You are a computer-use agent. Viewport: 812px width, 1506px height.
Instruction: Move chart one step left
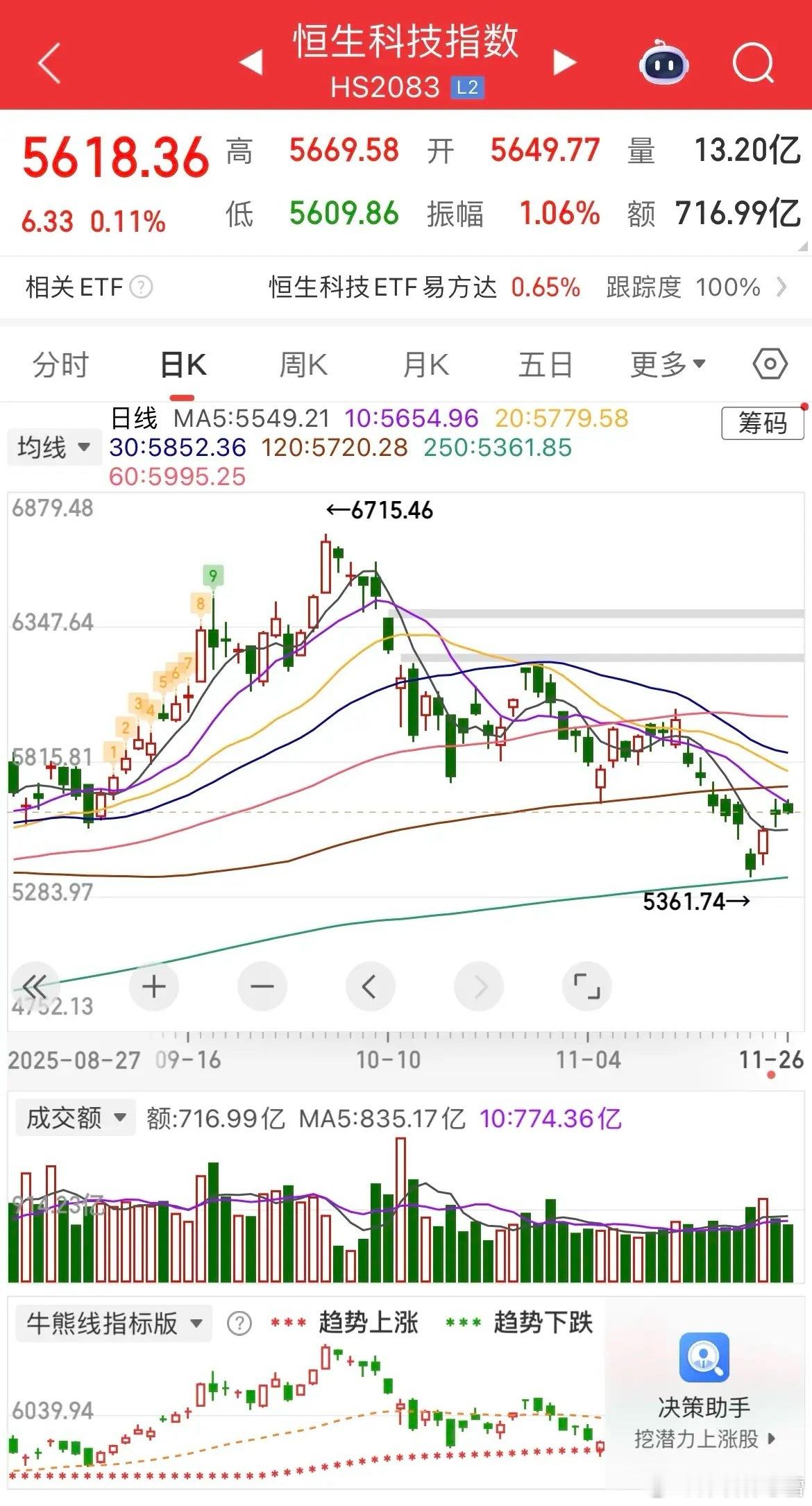pyautogui.click(x=370, y=986)
